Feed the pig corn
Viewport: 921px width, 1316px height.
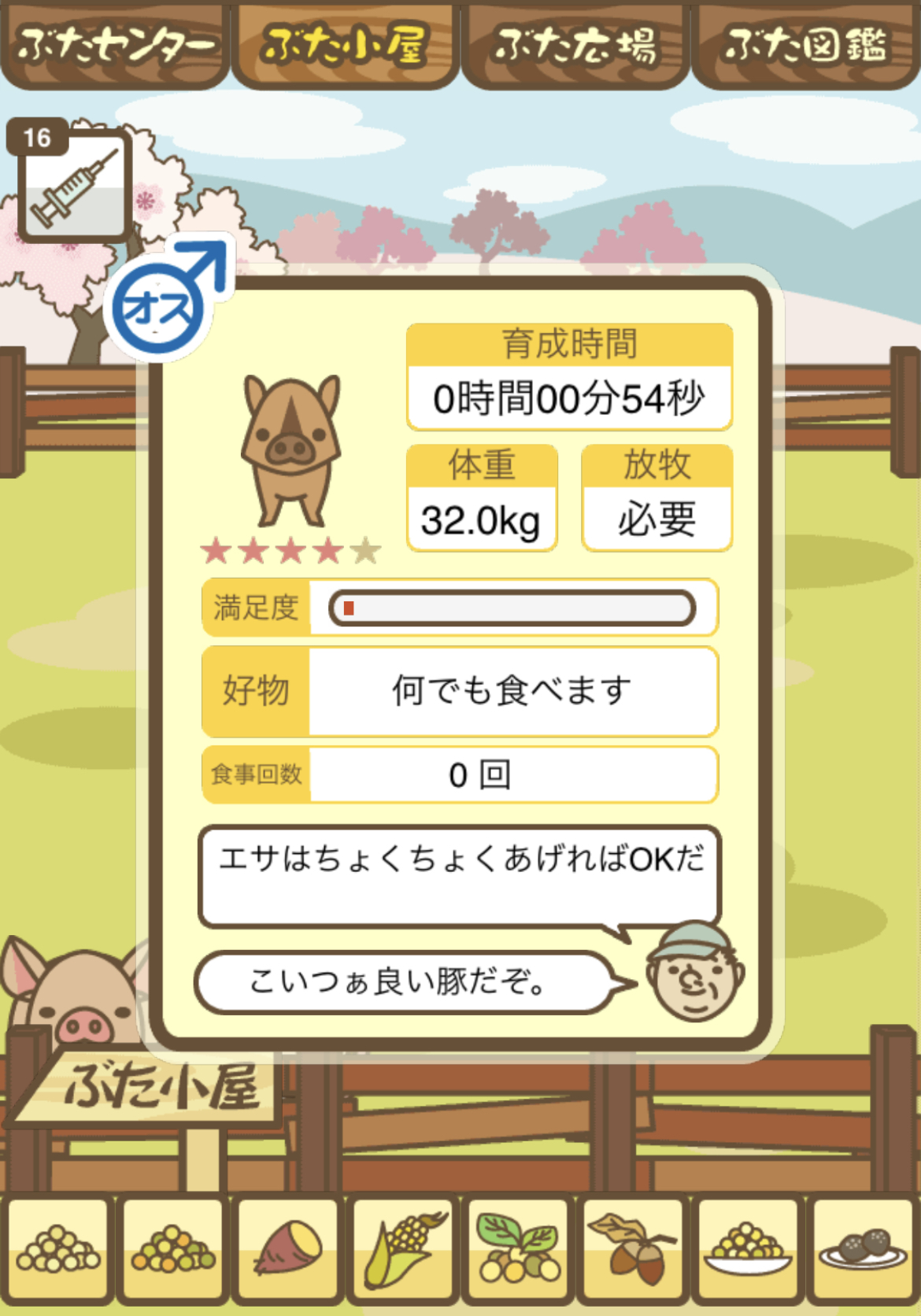[403, 1250]
